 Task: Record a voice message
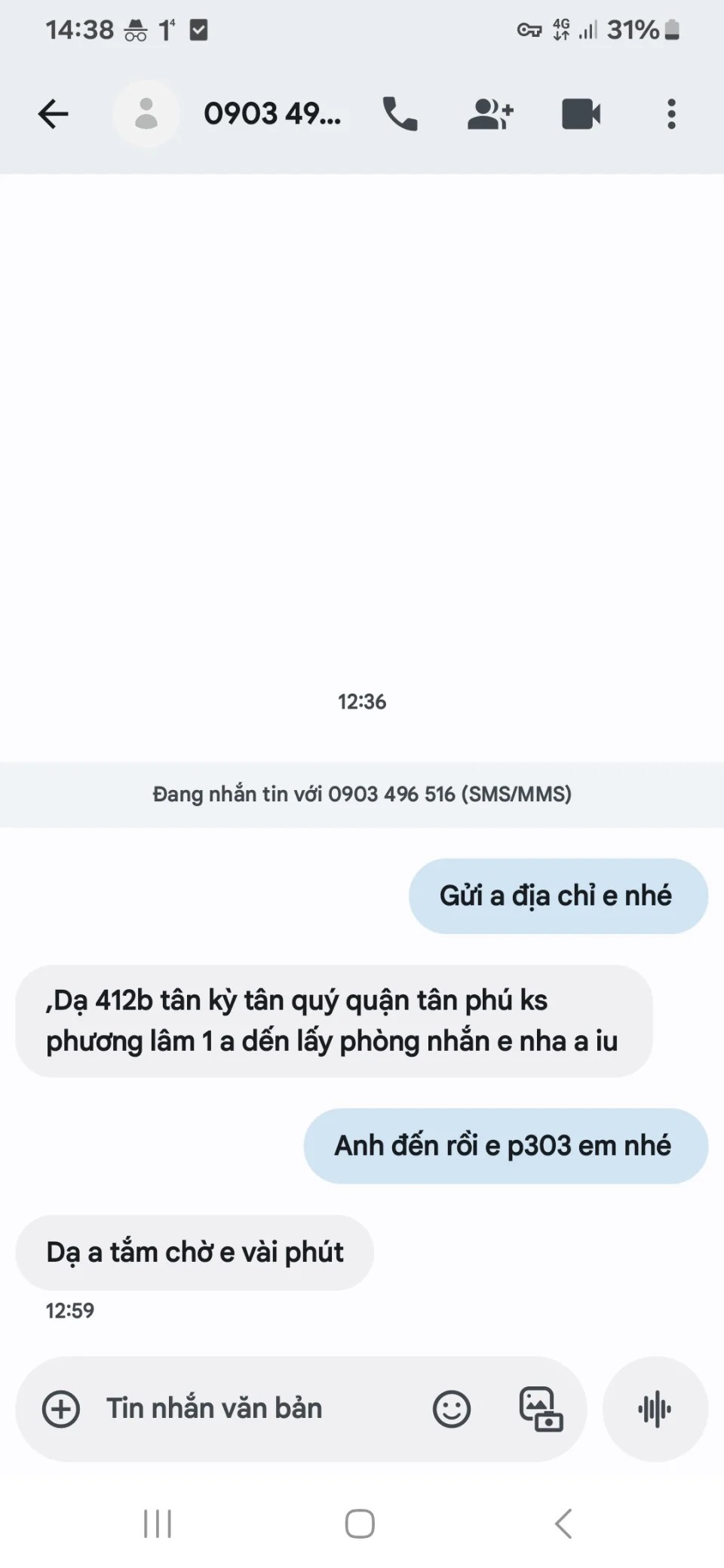click(x=655, y=1409)
